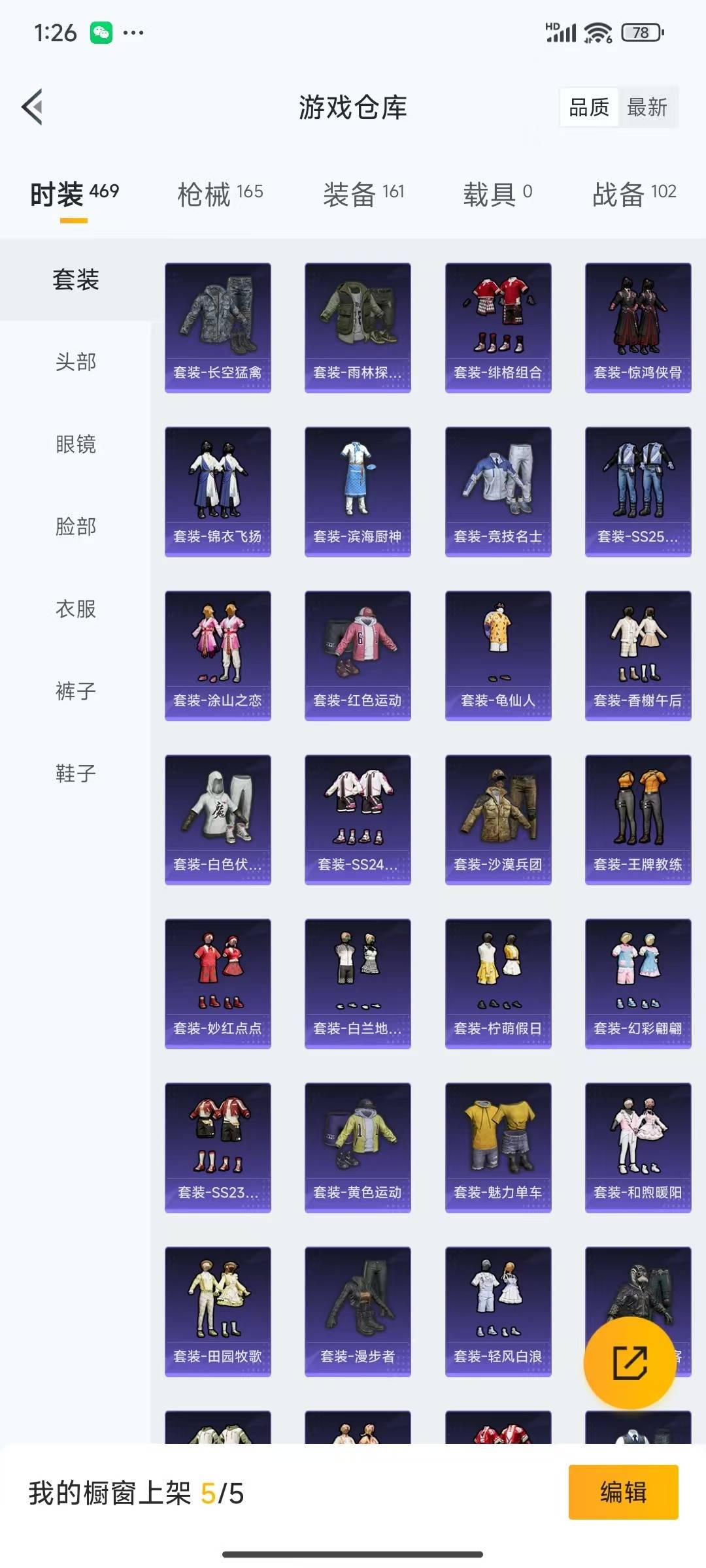Image resolution: width=706 pixels, height=1568 pixels.
Task: Select the 套装-龟仙人 item
Action: [497, 655]
